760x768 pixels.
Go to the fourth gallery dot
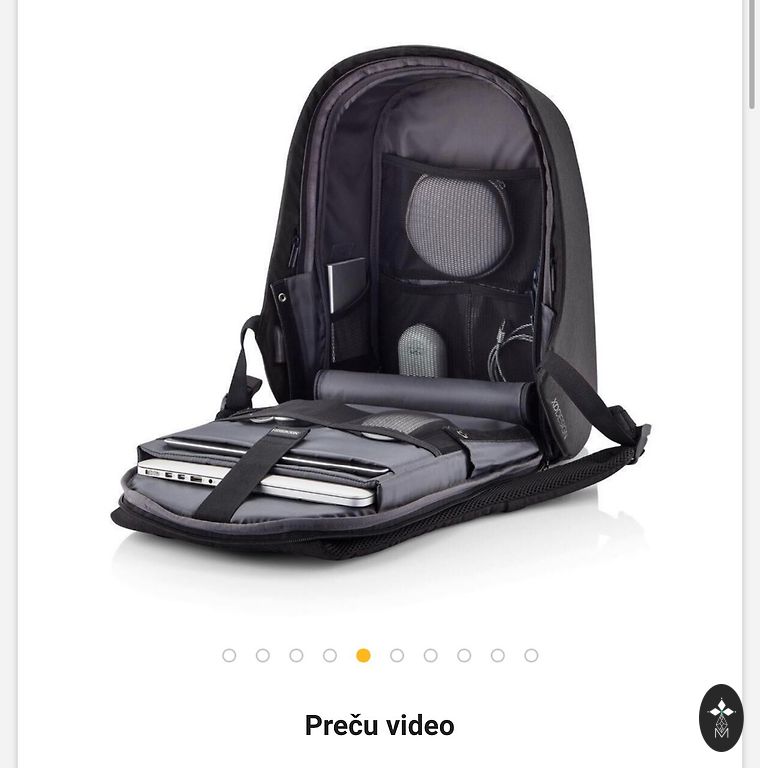coord(330,655)
